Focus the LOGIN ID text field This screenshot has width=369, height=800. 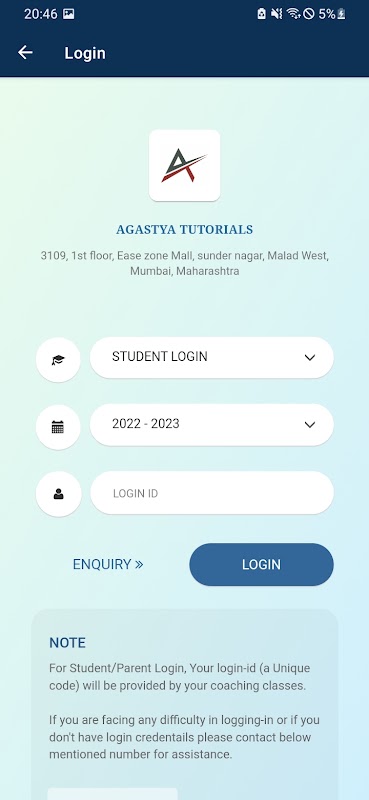click(x=212, y=493)
